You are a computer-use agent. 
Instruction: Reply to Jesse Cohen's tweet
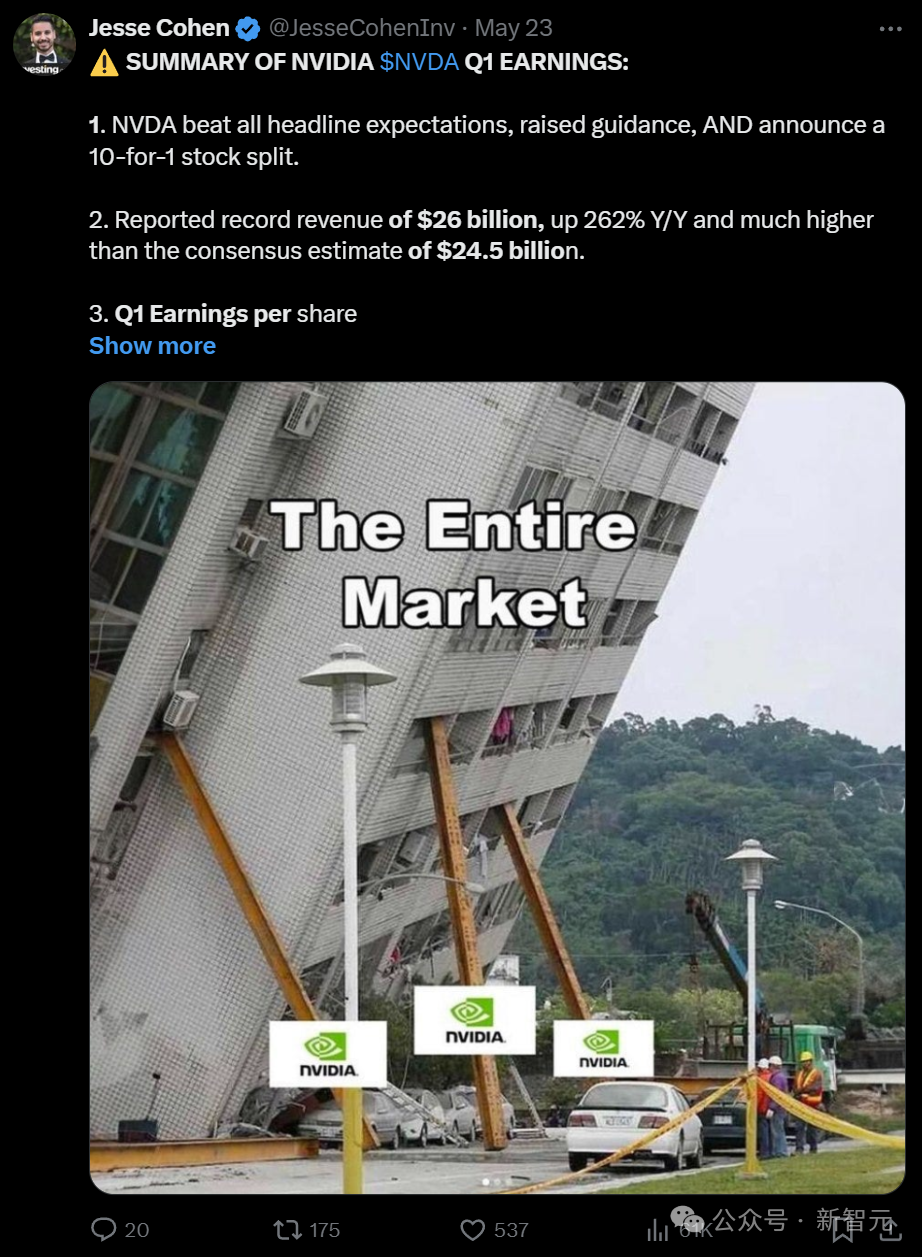[x=104, y=1229]
